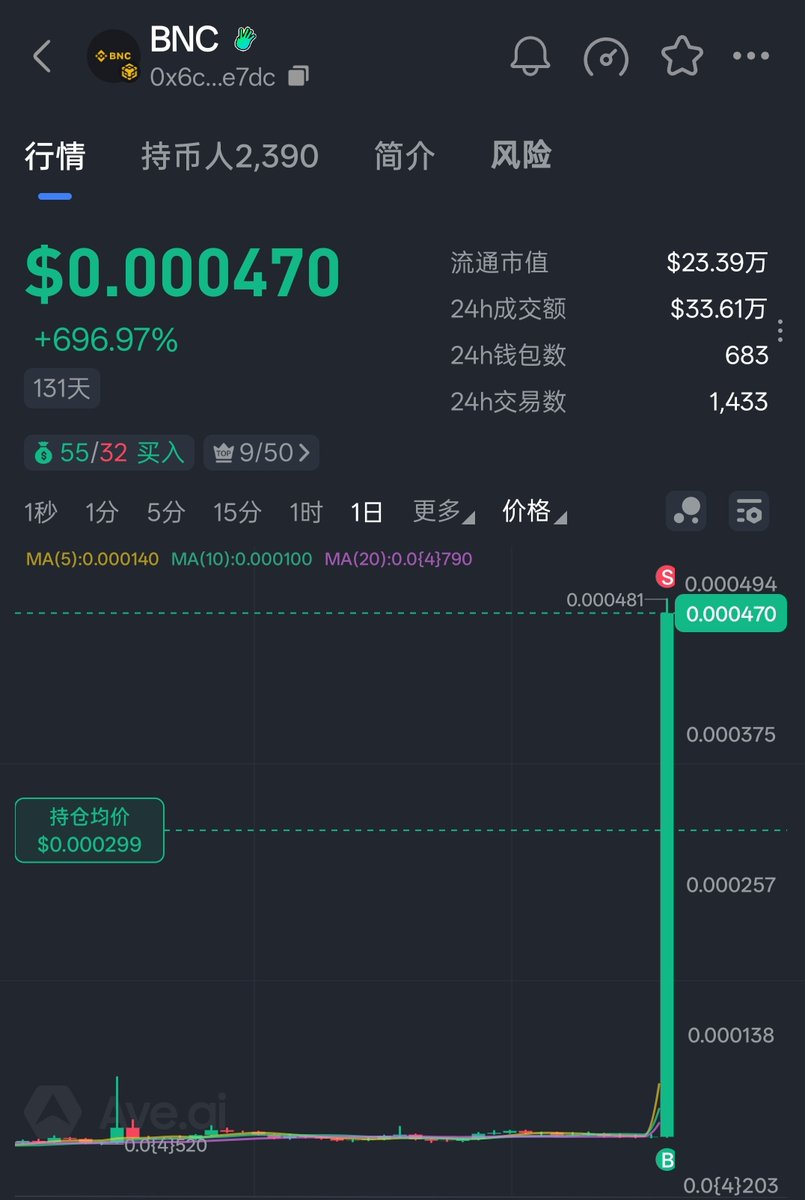Open the speed gauge icon

pos(606,57)
